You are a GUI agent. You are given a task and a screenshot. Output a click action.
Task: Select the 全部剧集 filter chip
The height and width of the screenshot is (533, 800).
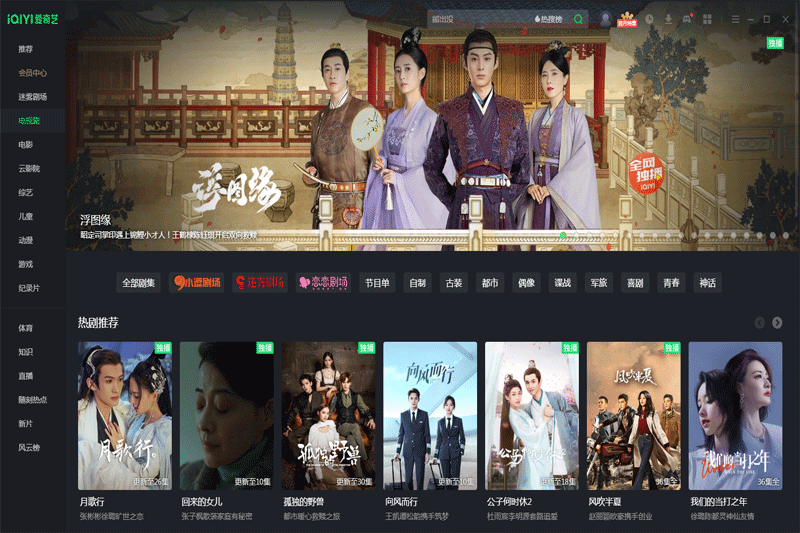139,283
